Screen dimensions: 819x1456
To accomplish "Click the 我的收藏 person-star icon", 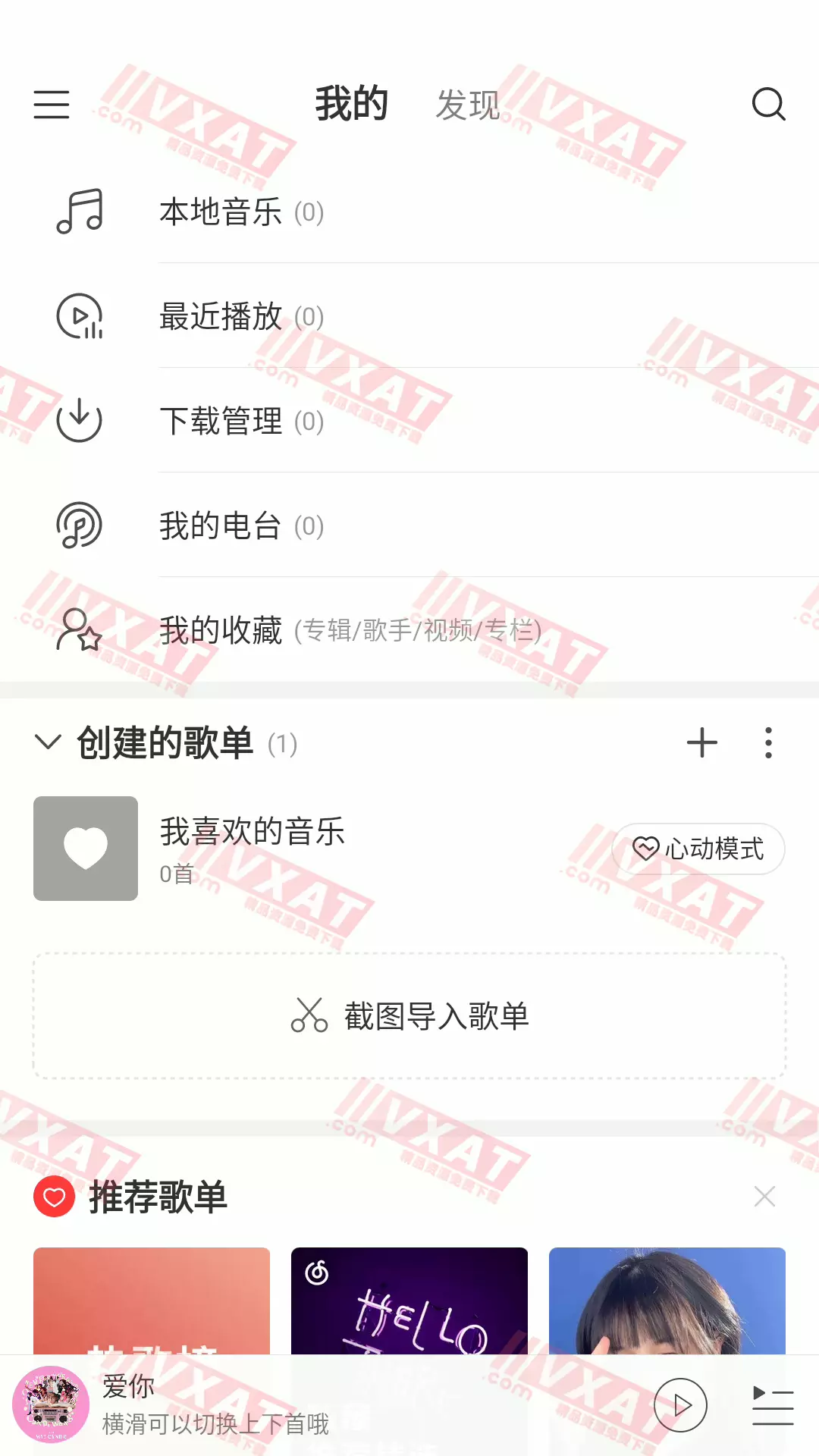I will (80, 630).
